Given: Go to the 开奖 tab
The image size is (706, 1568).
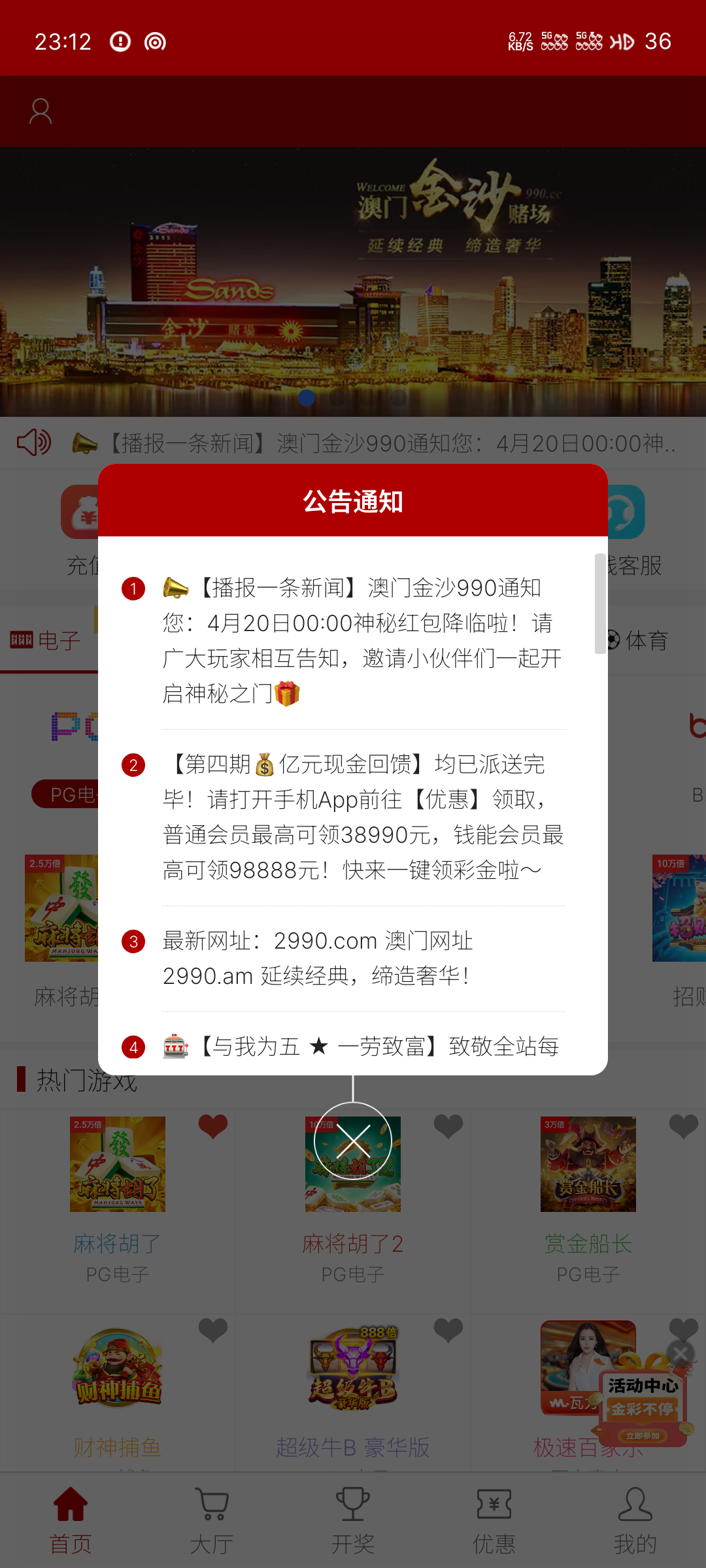Looking at the screenshot, I should (x=353, y=1520).
